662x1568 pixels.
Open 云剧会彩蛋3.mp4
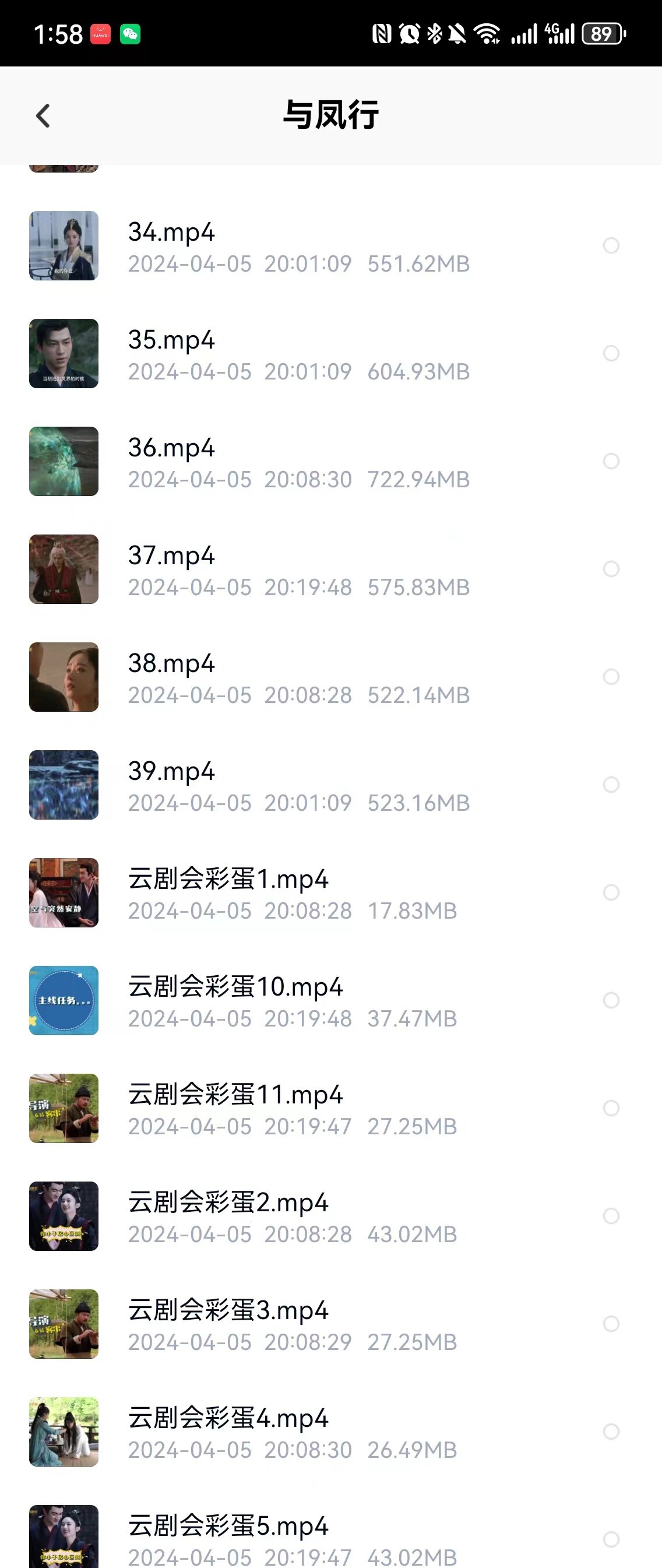[228, 1310]
